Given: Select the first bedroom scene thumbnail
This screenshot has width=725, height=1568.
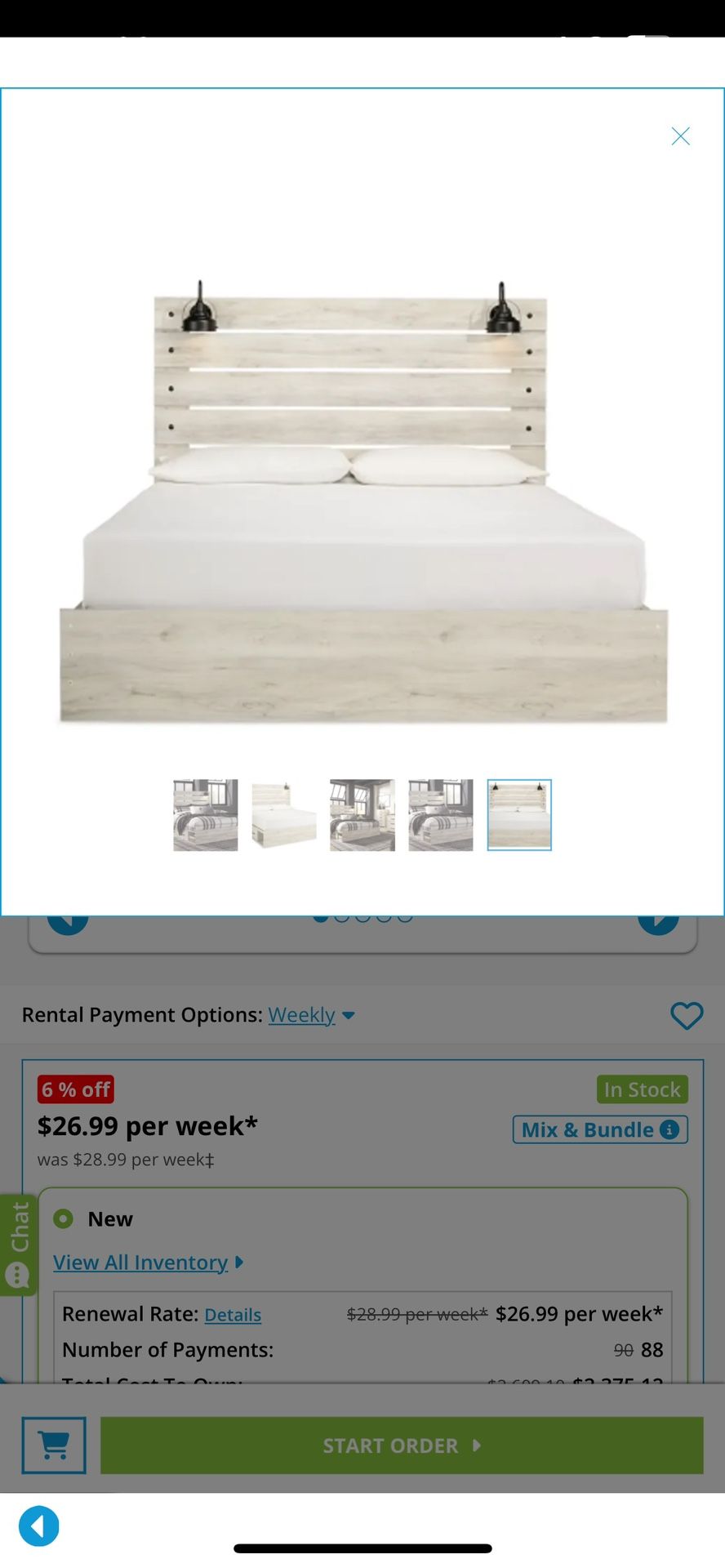Looking at the screenshot, I should [206, 814].
